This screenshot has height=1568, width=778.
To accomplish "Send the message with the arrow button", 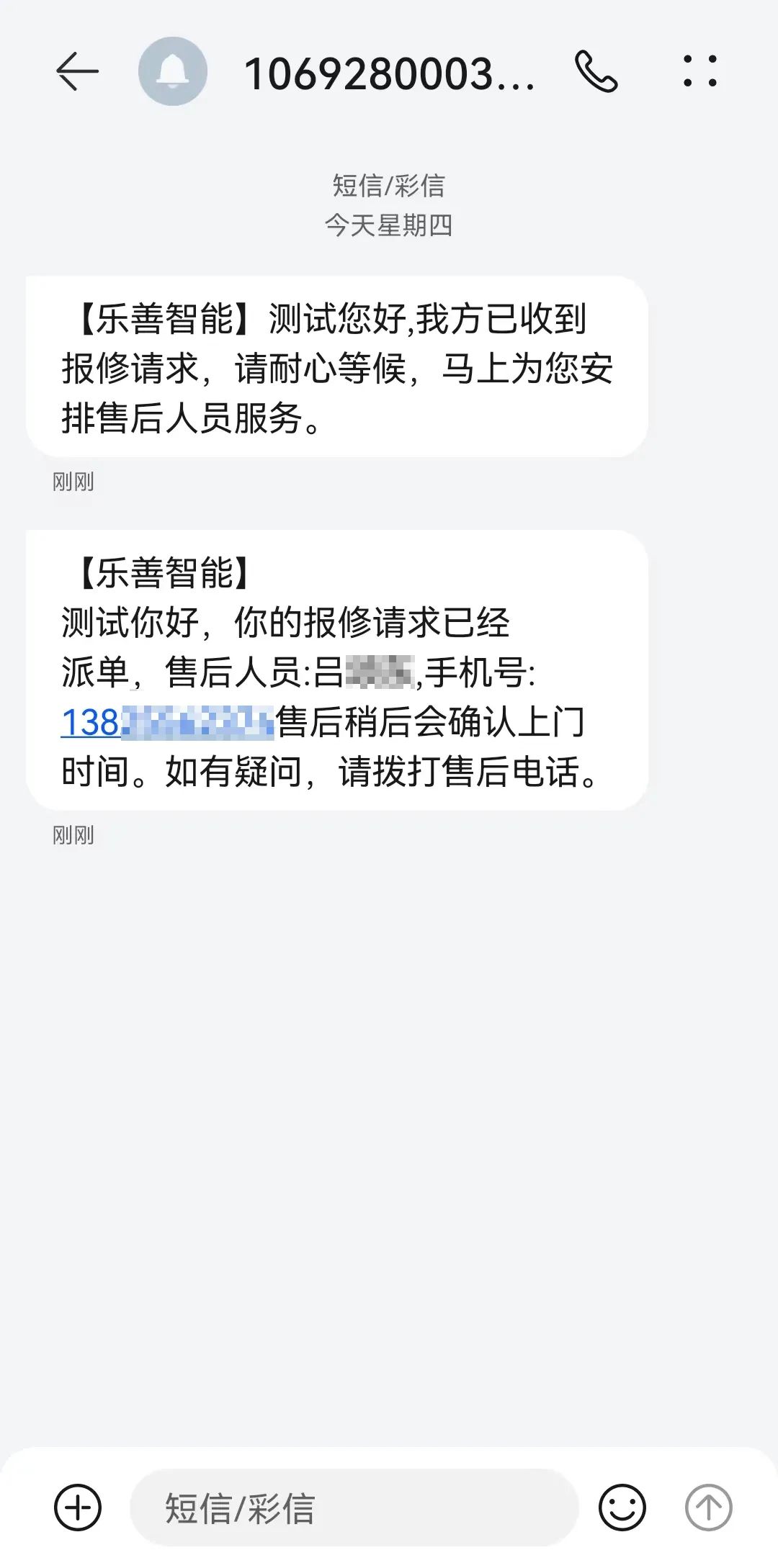I will 708,1507.
